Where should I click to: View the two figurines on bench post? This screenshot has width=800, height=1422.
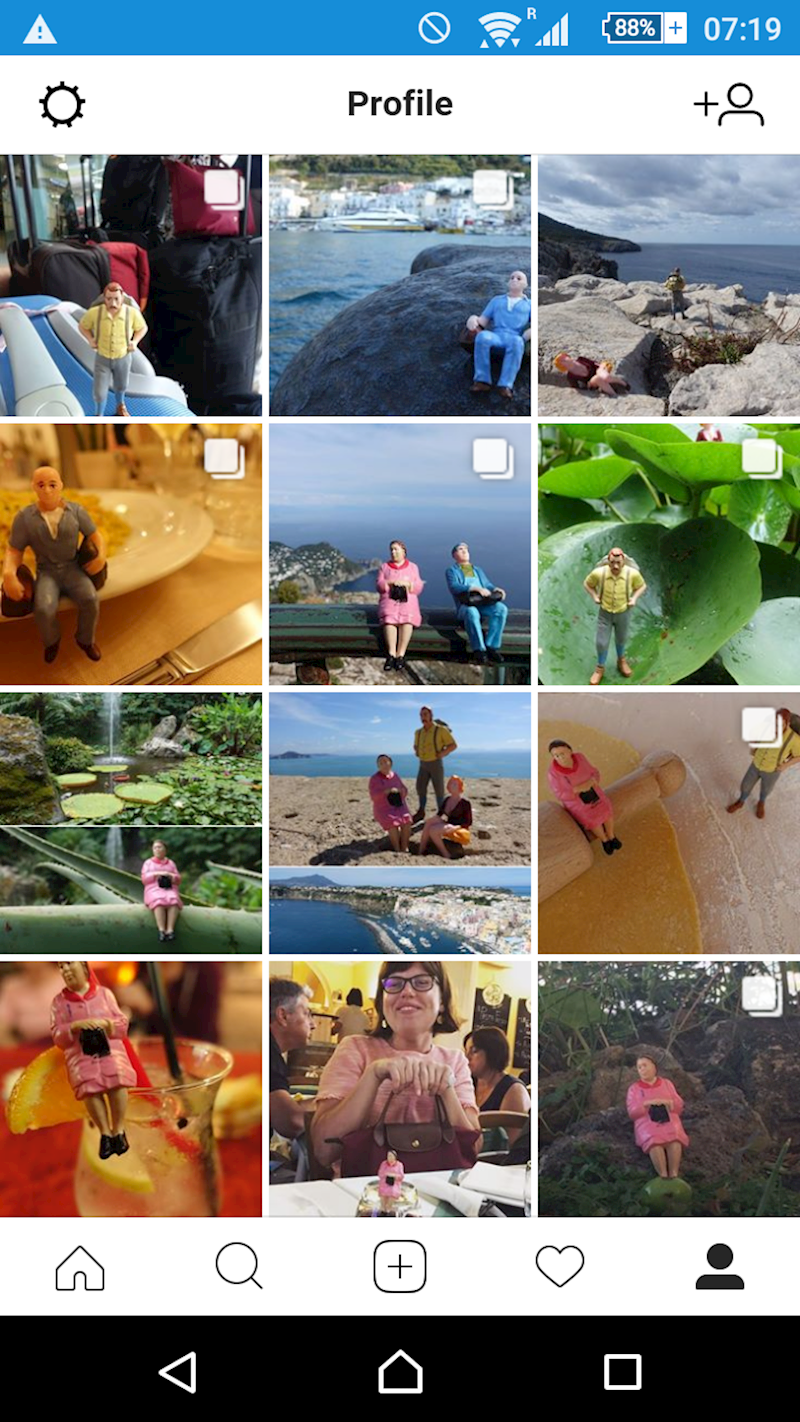(x=400, y=554)
